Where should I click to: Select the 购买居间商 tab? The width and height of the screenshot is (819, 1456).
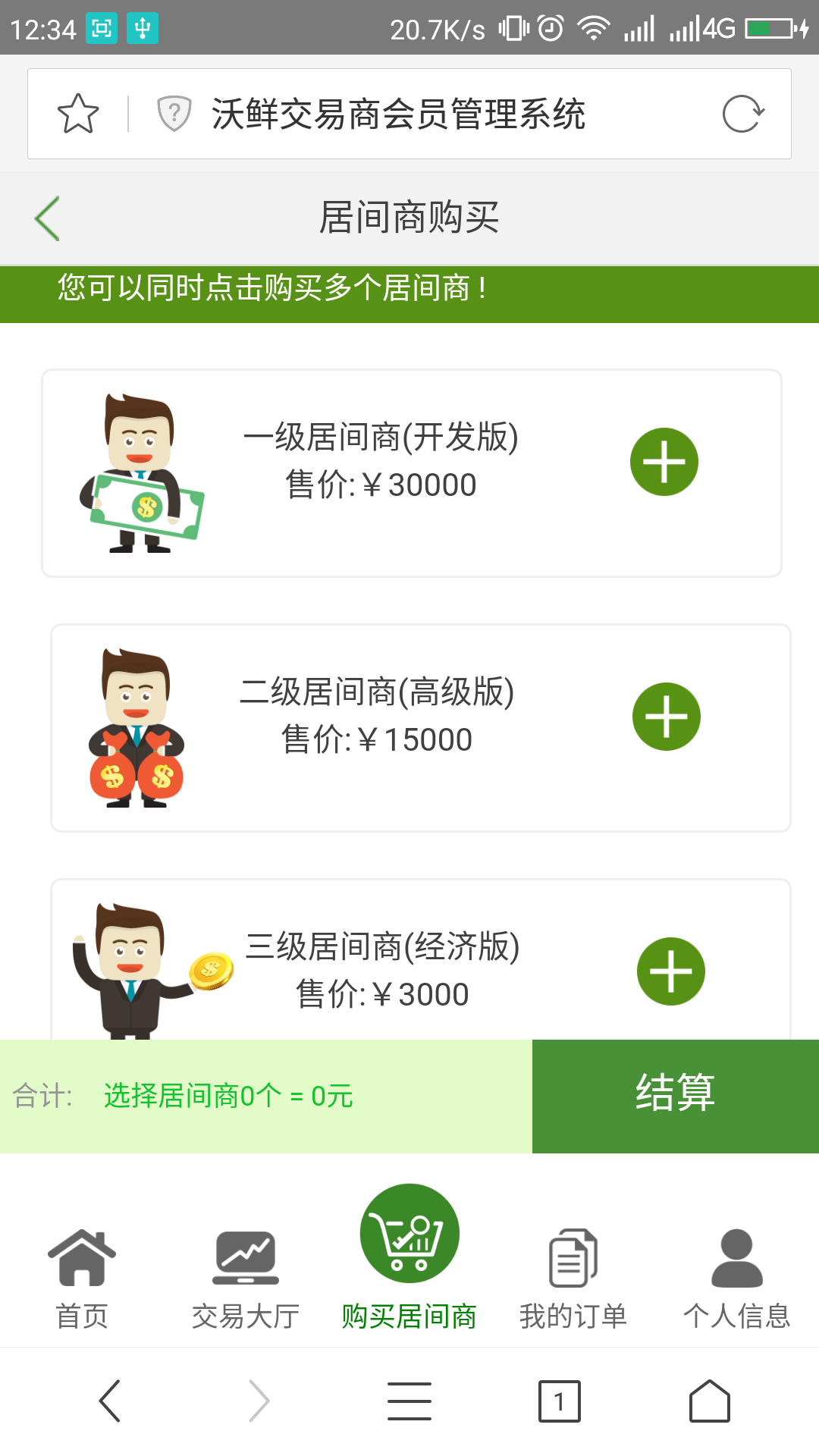click(x=409, y=1259)
